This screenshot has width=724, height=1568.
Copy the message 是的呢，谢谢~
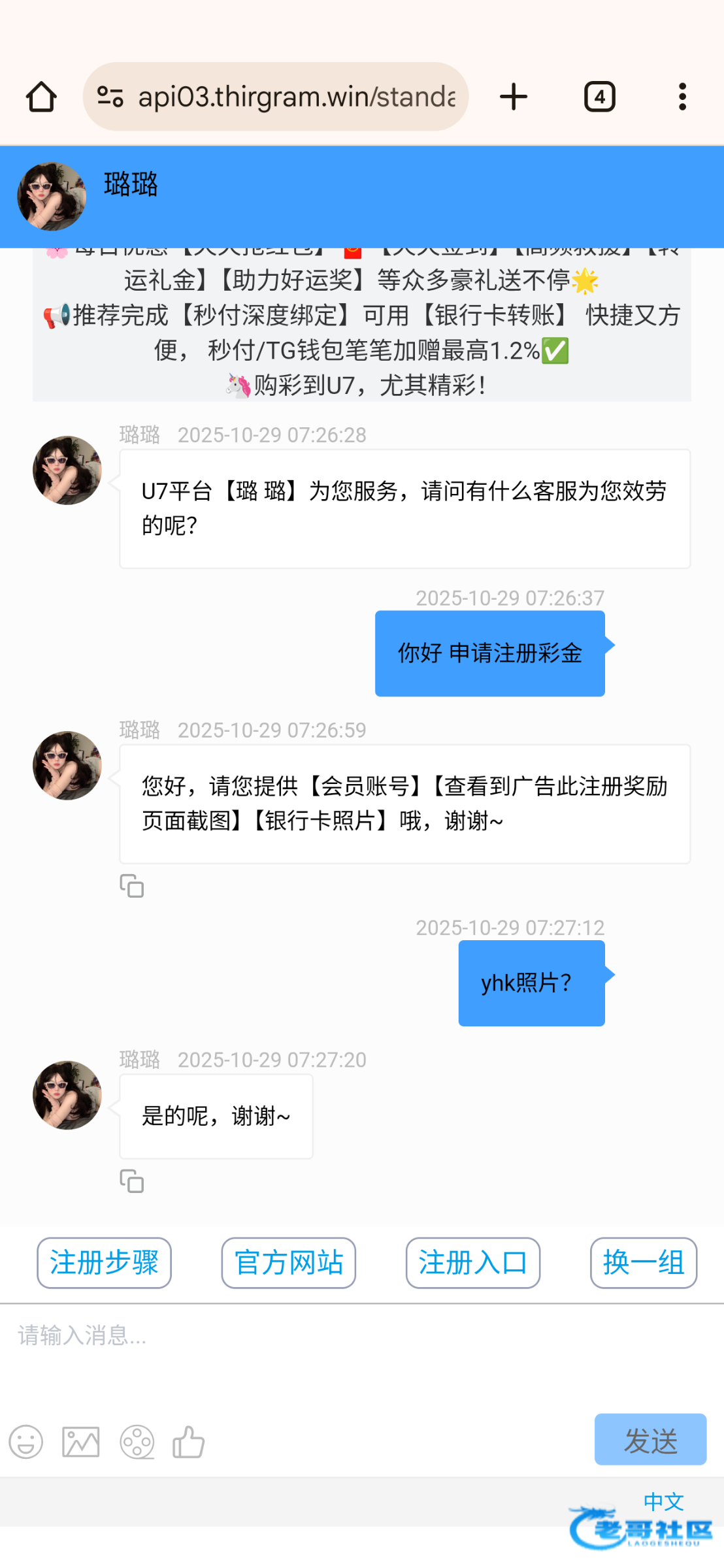tap(131, 1181)
